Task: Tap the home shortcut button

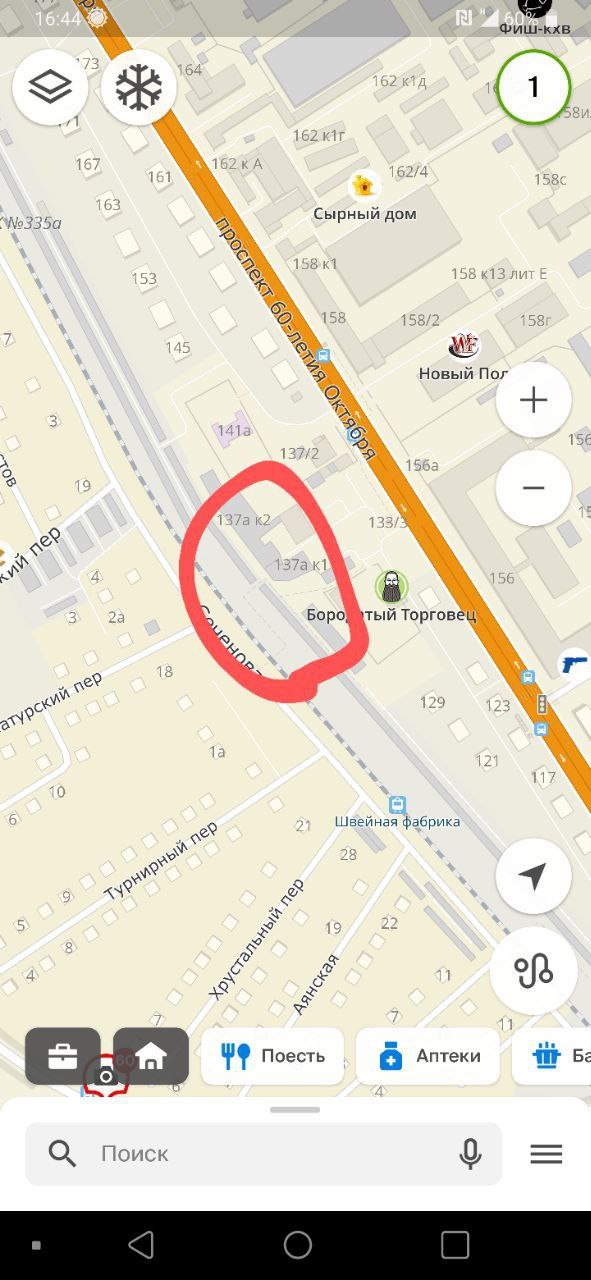Action: (151, 1056)
